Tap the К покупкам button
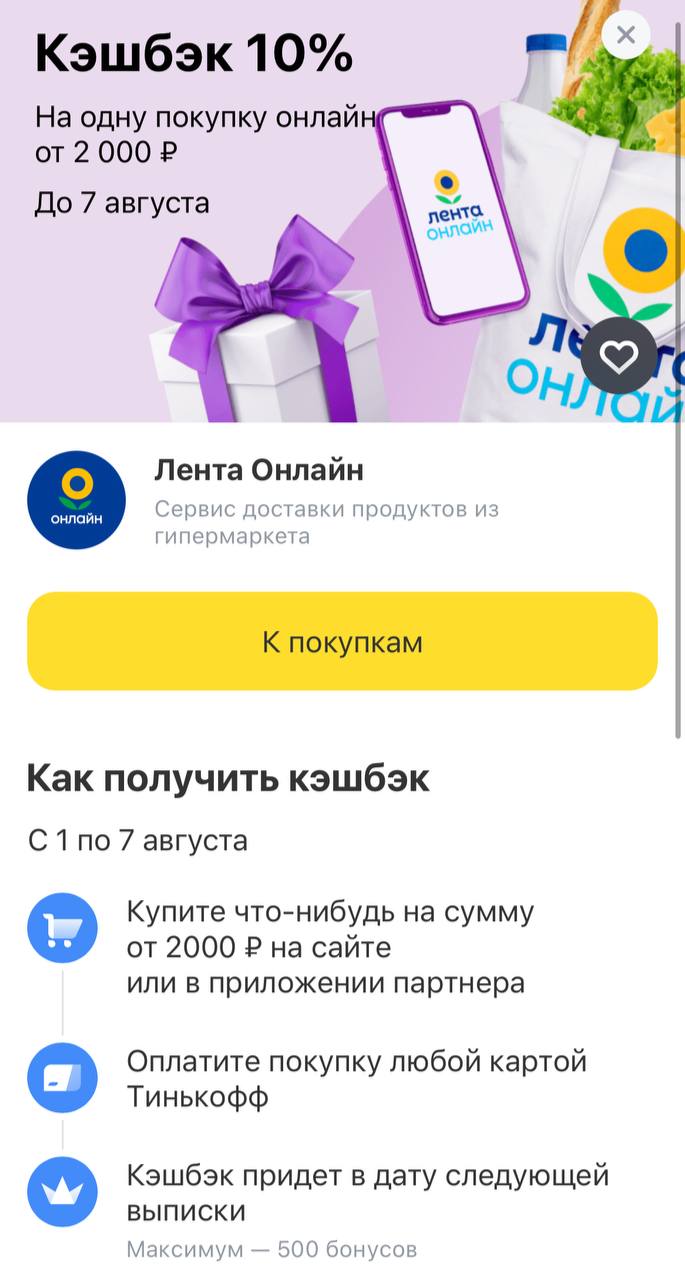Viewport: 685px width, 1280px height. pos(342,642)
